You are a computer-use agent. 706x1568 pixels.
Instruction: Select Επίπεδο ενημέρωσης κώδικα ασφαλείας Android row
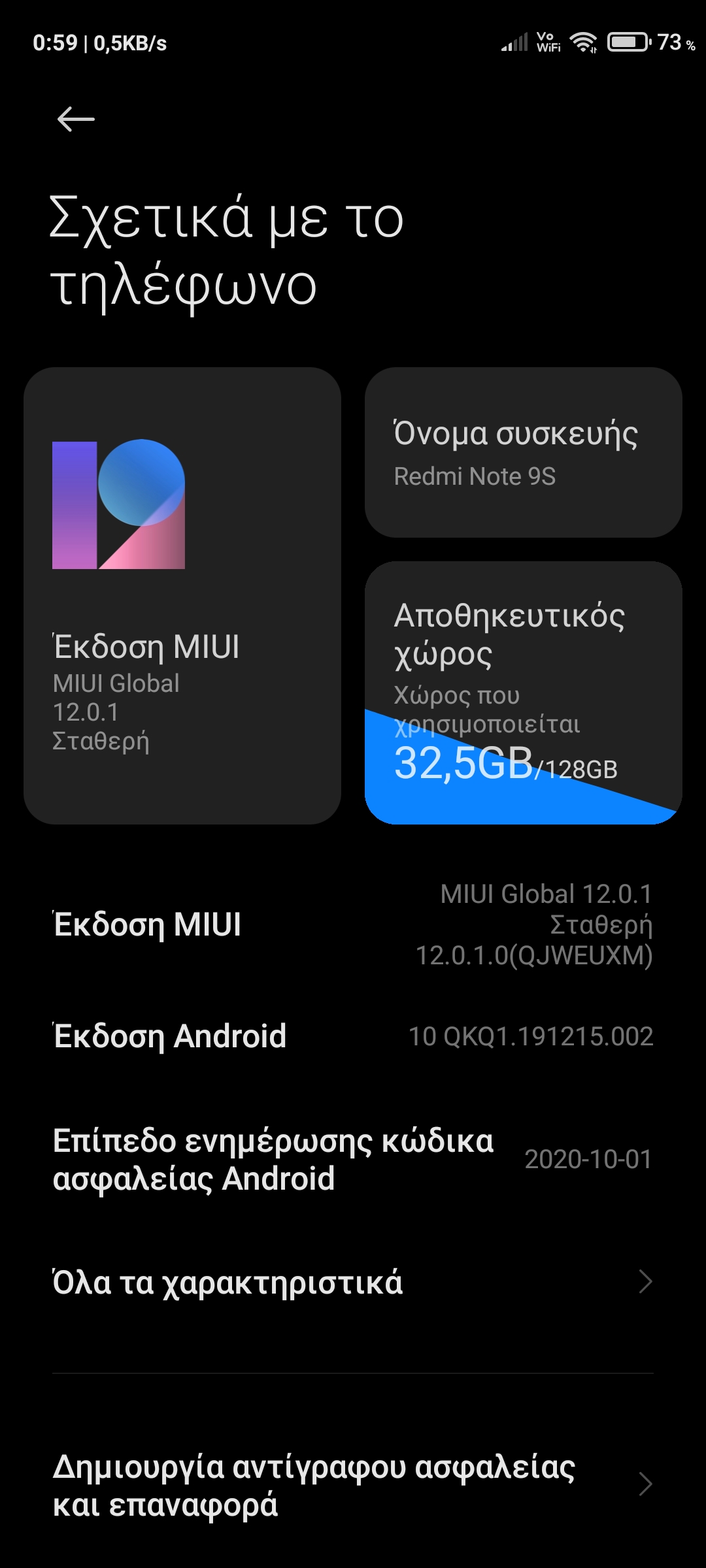[x=353, y=1160]
